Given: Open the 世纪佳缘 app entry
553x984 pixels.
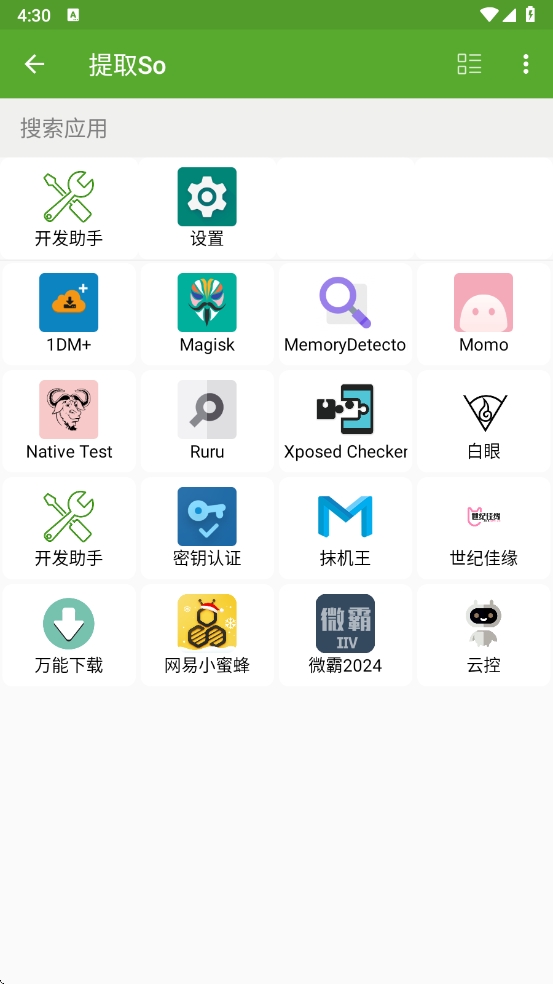Looking at the screenshot, I should tap(483, 528).
